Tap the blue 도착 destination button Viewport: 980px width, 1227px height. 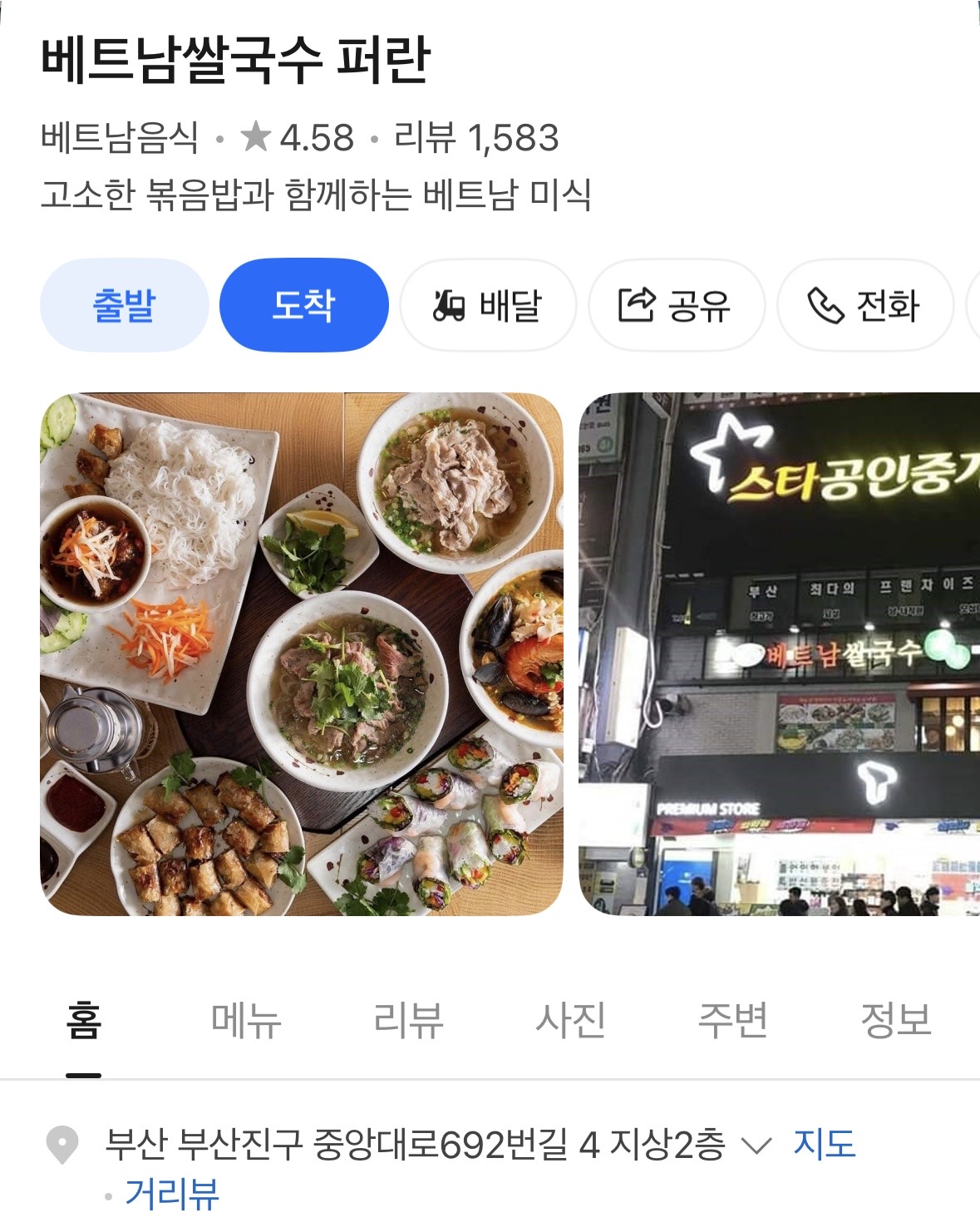303,305
